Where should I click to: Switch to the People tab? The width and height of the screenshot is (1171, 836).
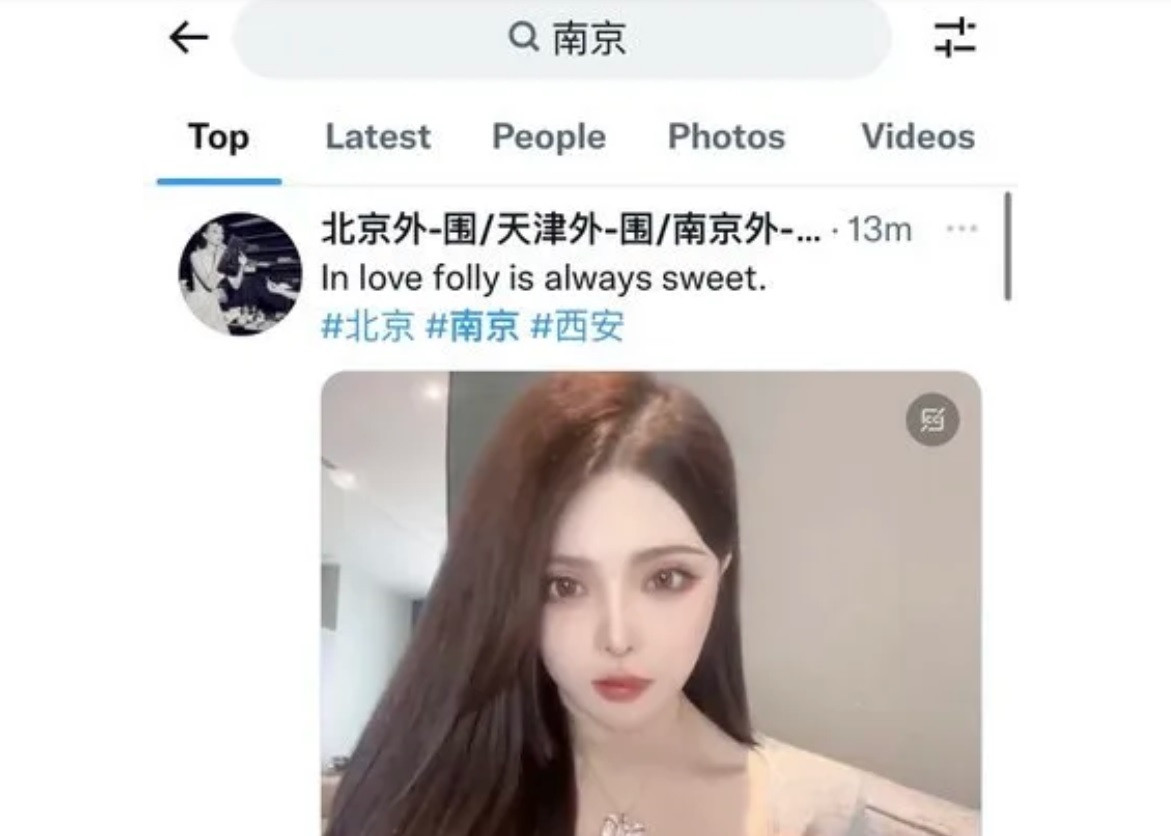point(548,137)
